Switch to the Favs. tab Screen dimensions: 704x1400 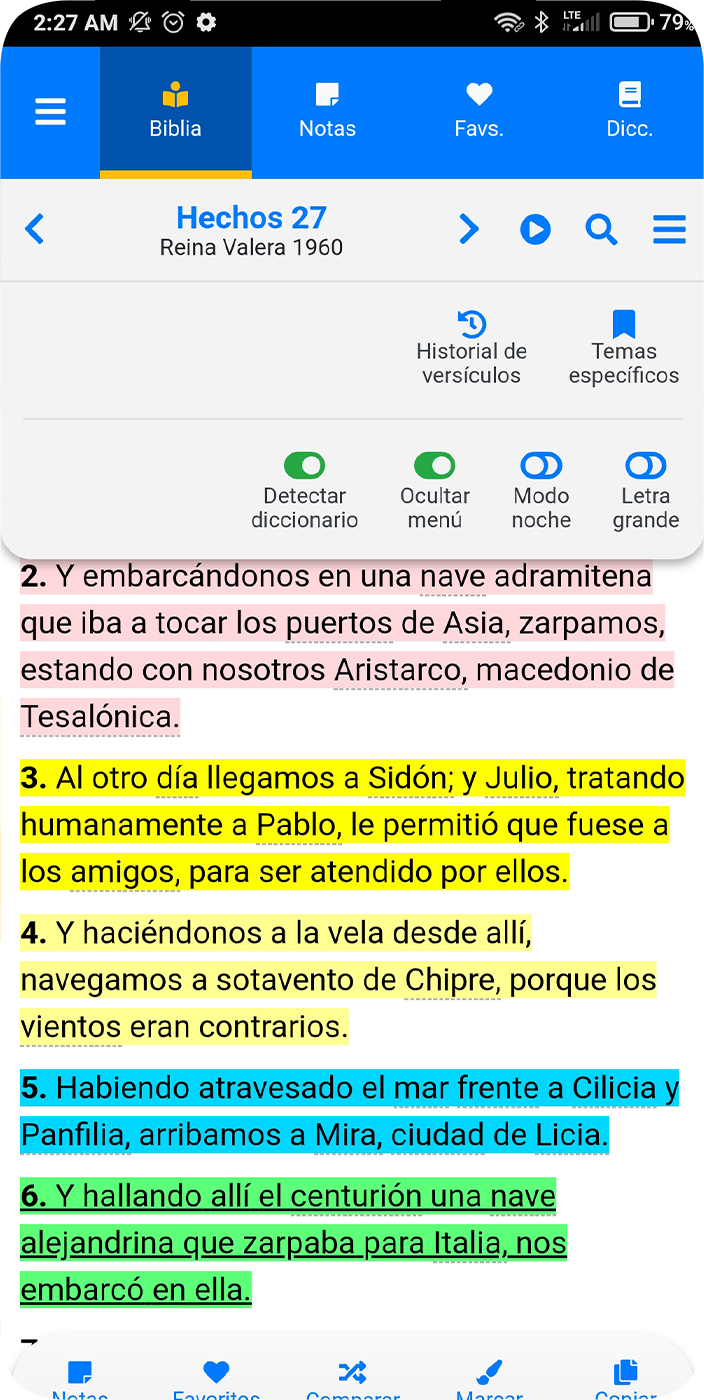coord(479,112)
